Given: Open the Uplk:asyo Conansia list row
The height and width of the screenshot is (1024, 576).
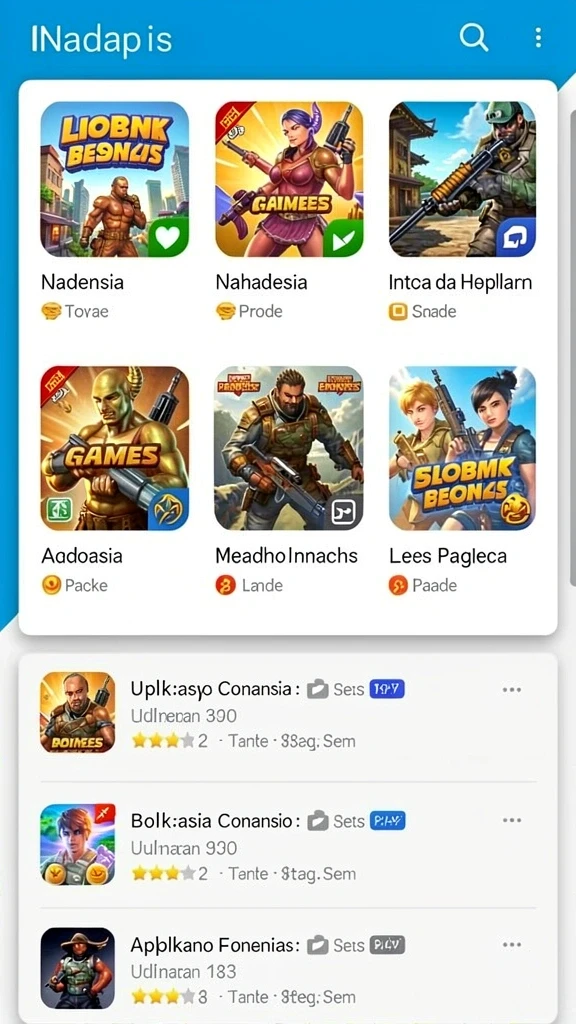Looking at the screenshot, I should (x=288, y=714).
